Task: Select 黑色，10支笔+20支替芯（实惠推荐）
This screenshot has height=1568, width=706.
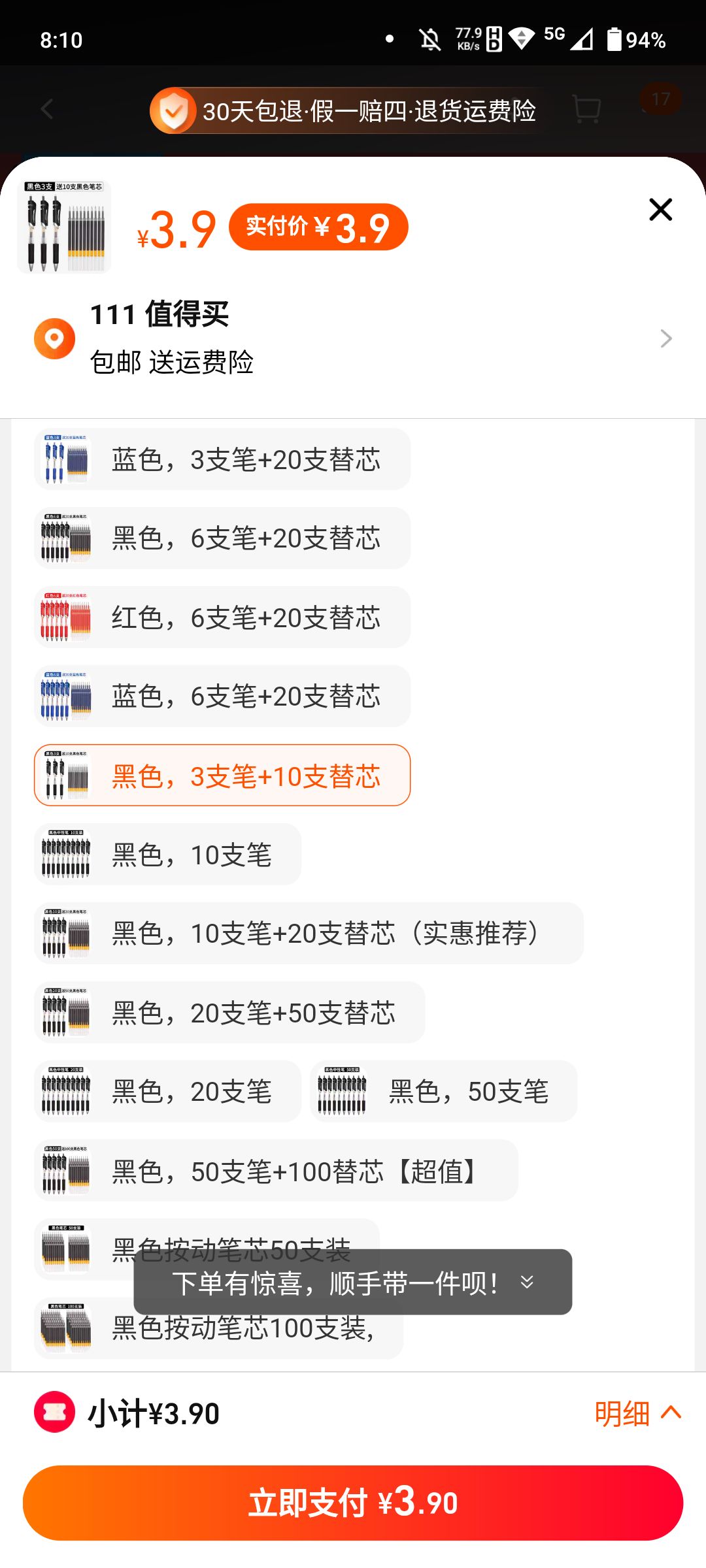Action: 309,934
